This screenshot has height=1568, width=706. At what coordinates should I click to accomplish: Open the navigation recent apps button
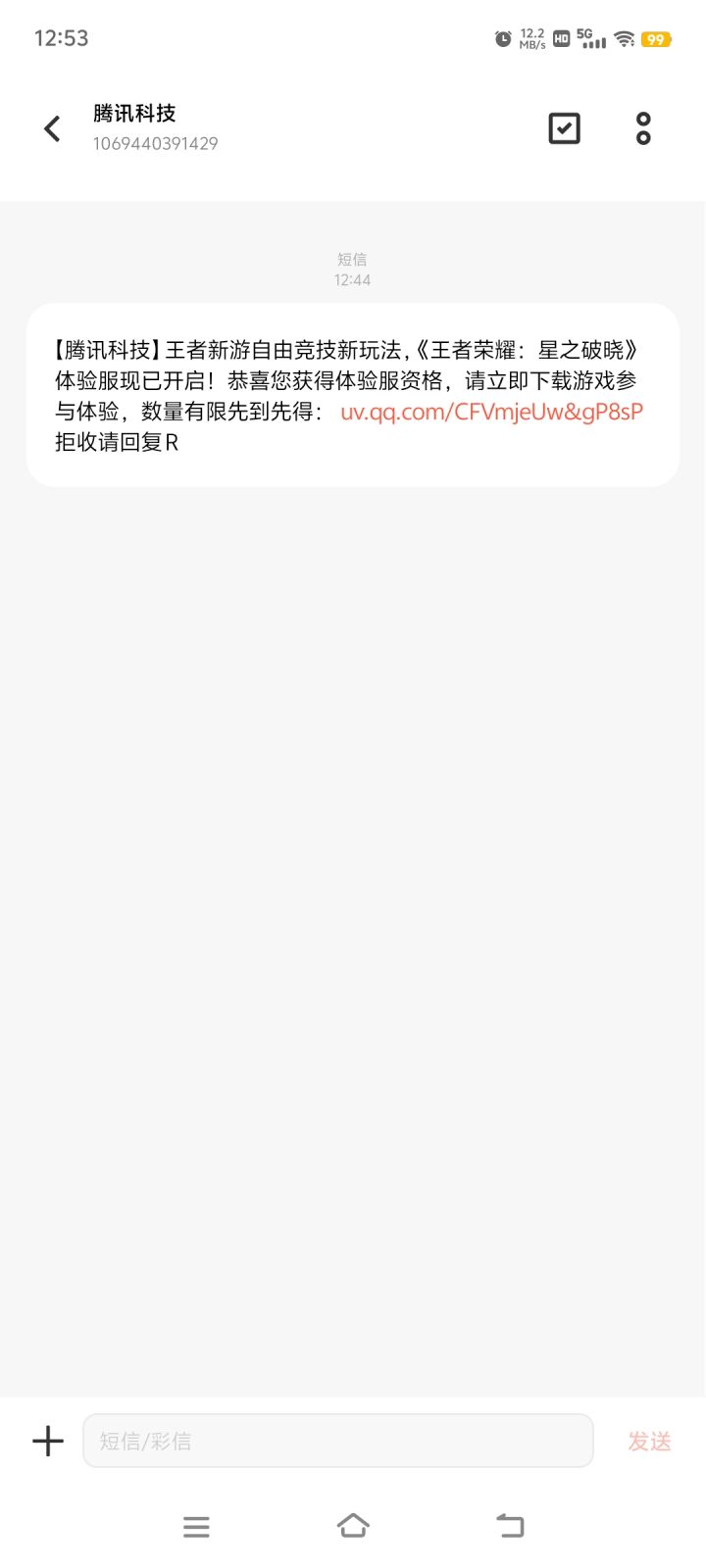tap(196, 1525)
